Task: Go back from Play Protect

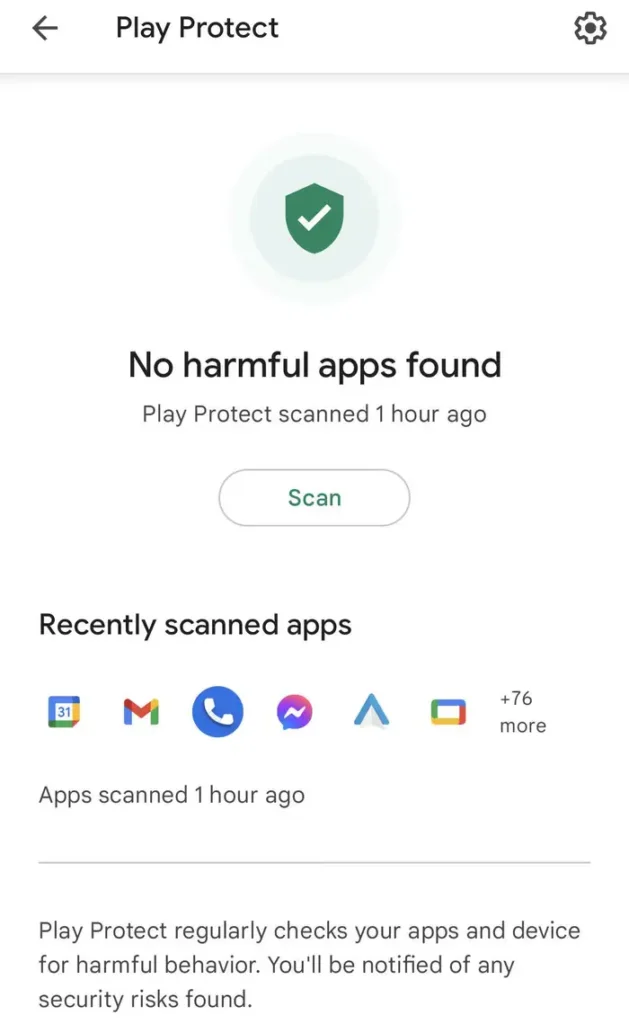Action: point(46,29)
